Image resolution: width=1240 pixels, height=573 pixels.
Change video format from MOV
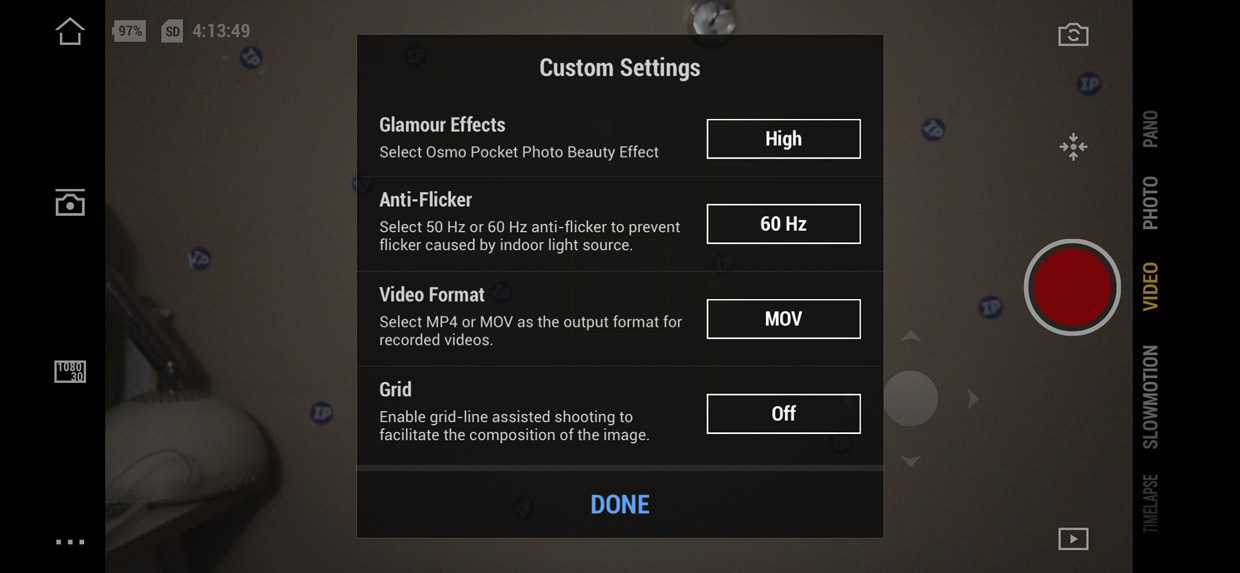click(x=783, y=319)
